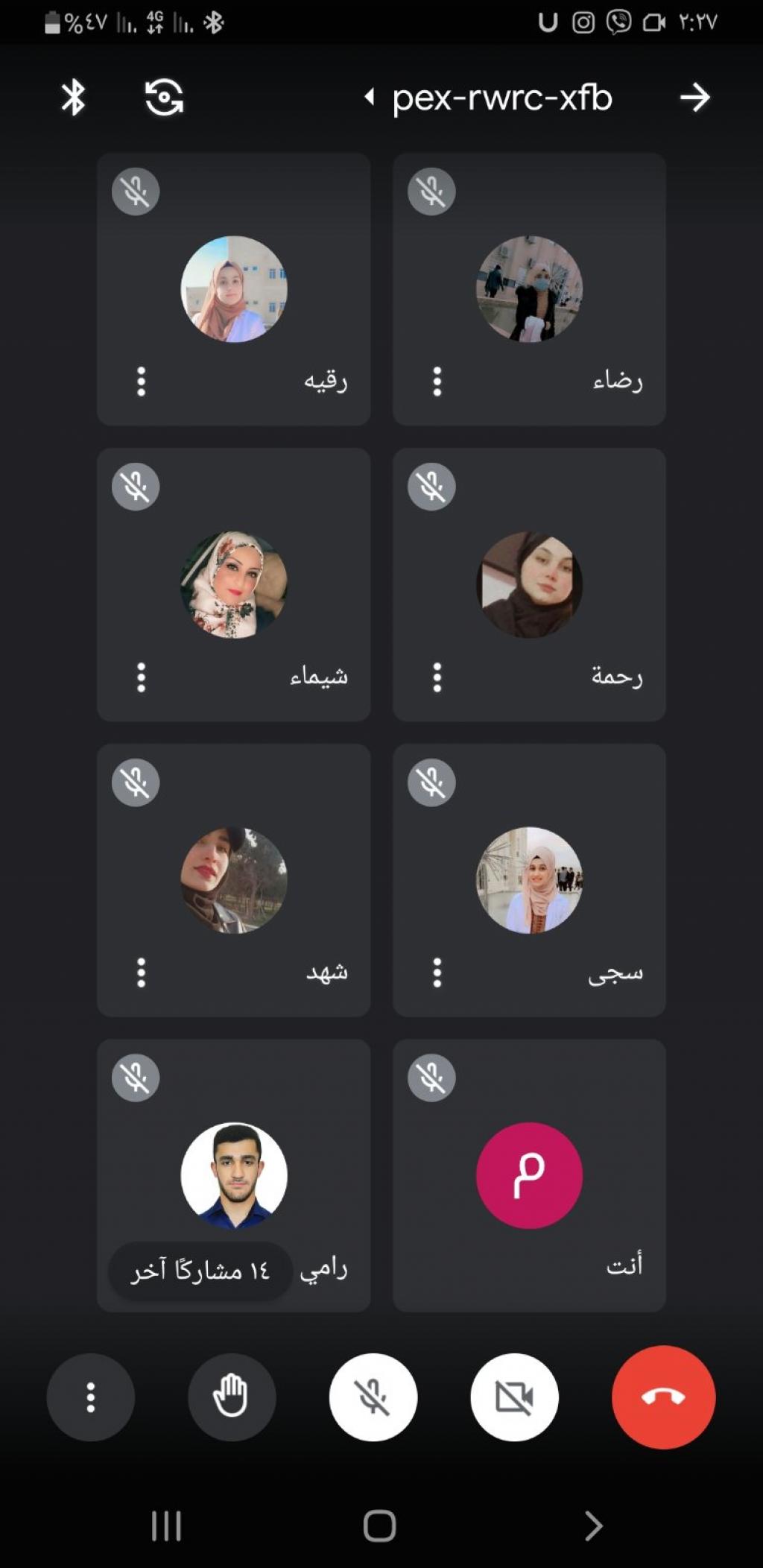Open Bluetooth audio output options
The height and width of the screenshot is (1568, 763).
pyautogui.click(x=73, y=98)
